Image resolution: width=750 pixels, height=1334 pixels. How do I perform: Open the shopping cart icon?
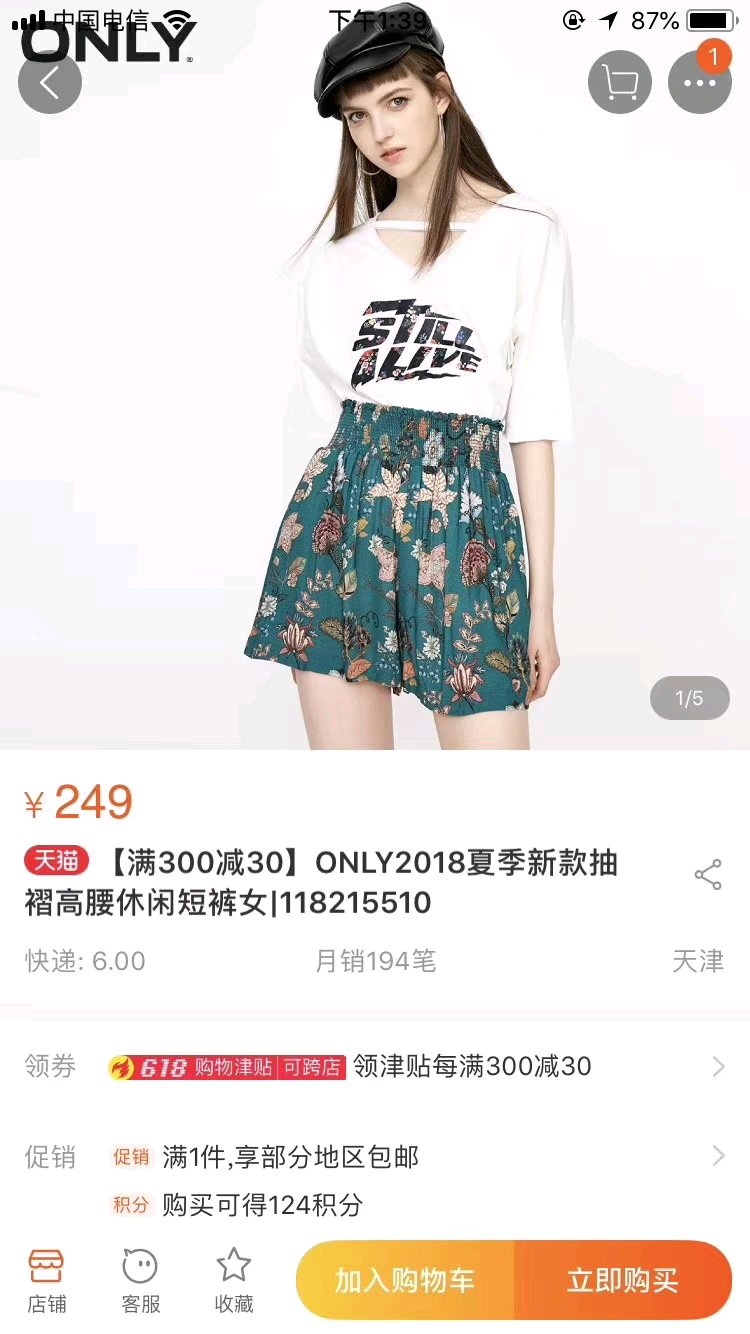click(620, 82)
